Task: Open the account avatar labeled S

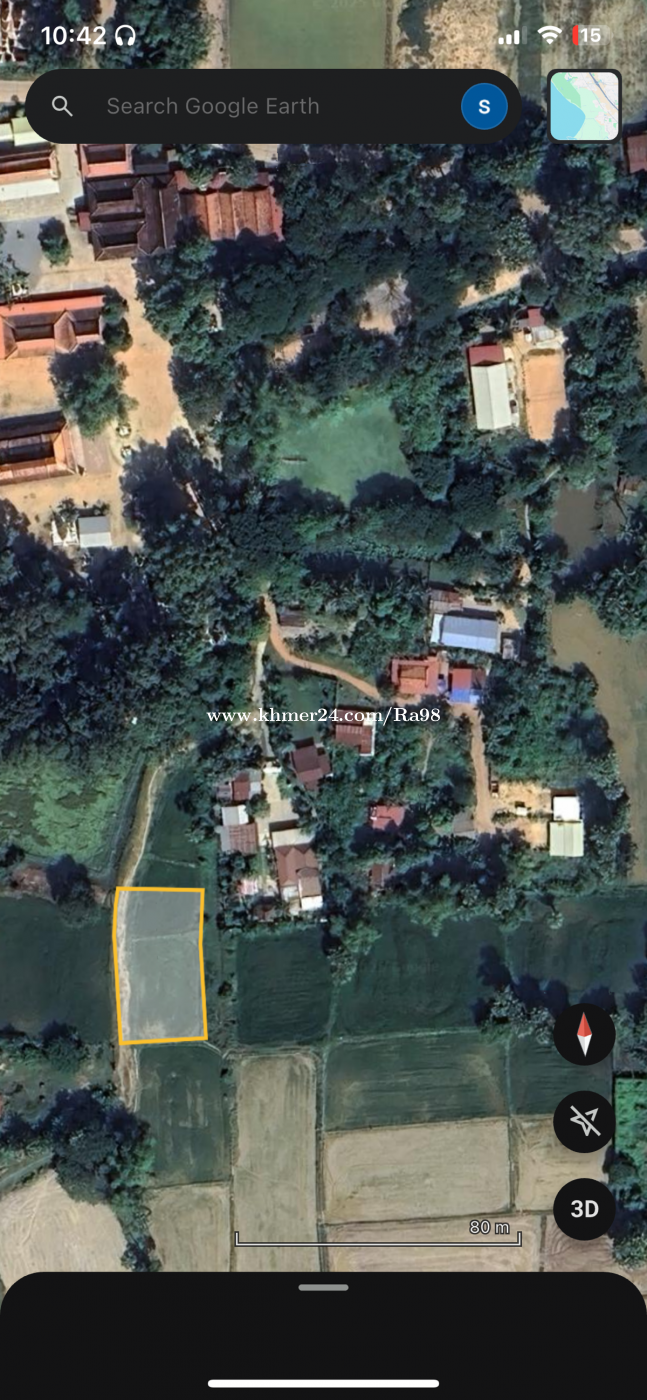Action: [484, 106]
